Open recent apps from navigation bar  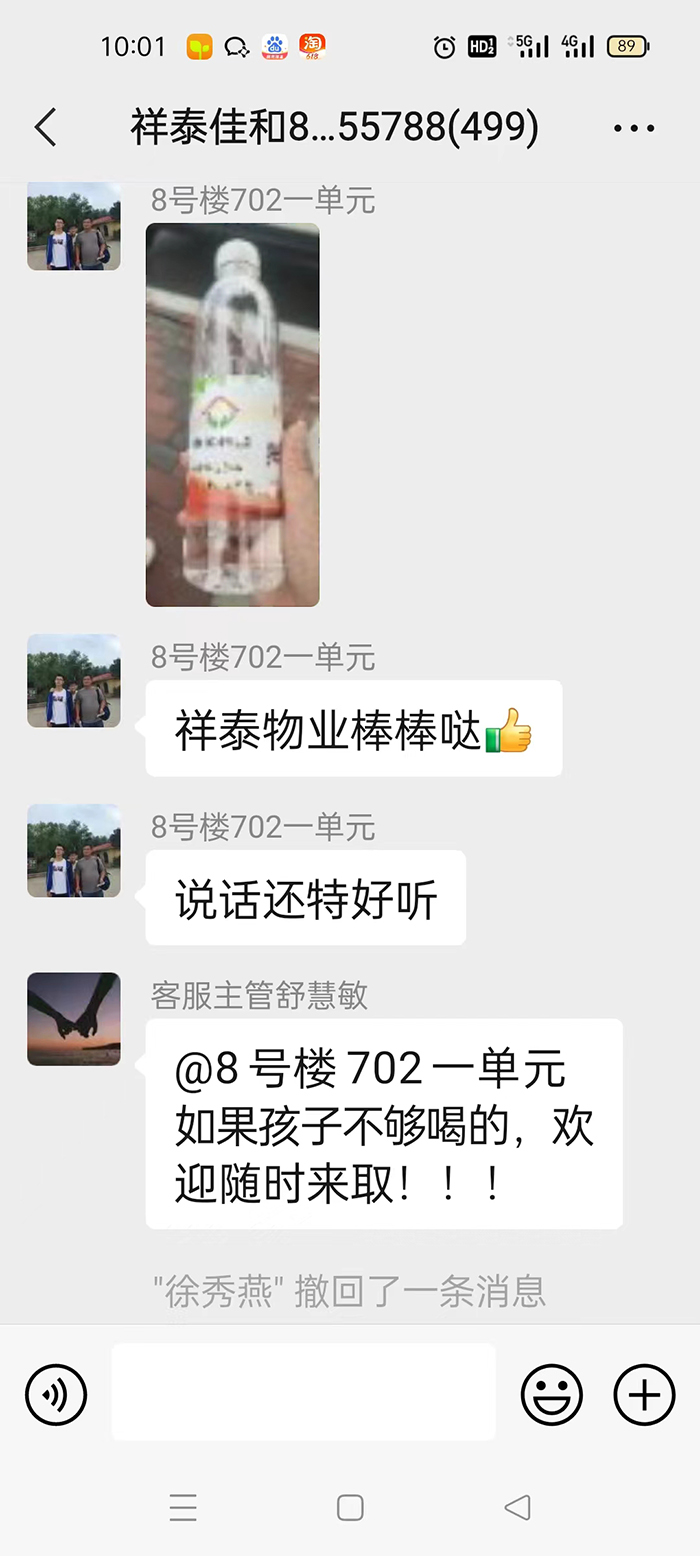(183, 1507)
